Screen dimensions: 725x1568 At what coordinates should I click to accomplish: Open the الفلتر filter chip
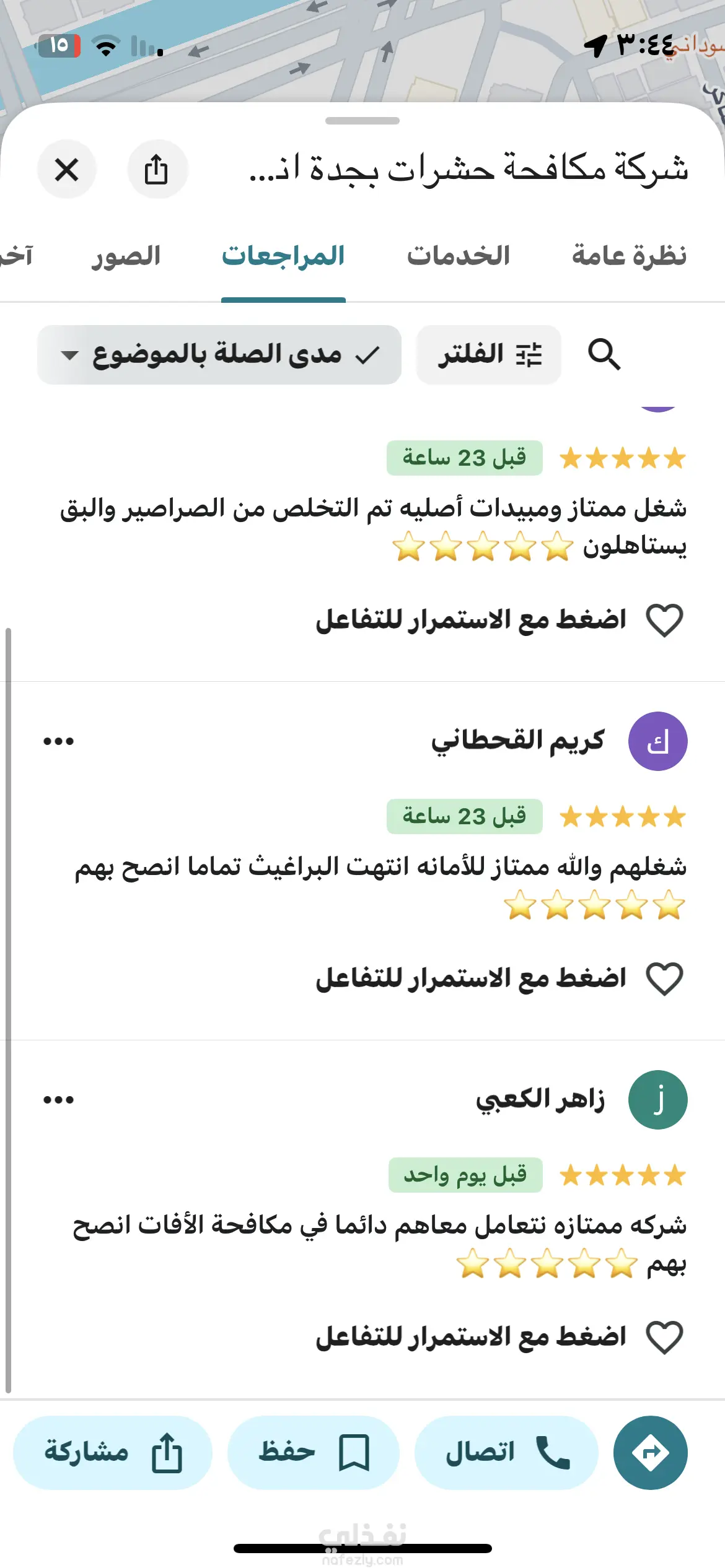pos(489,355)
